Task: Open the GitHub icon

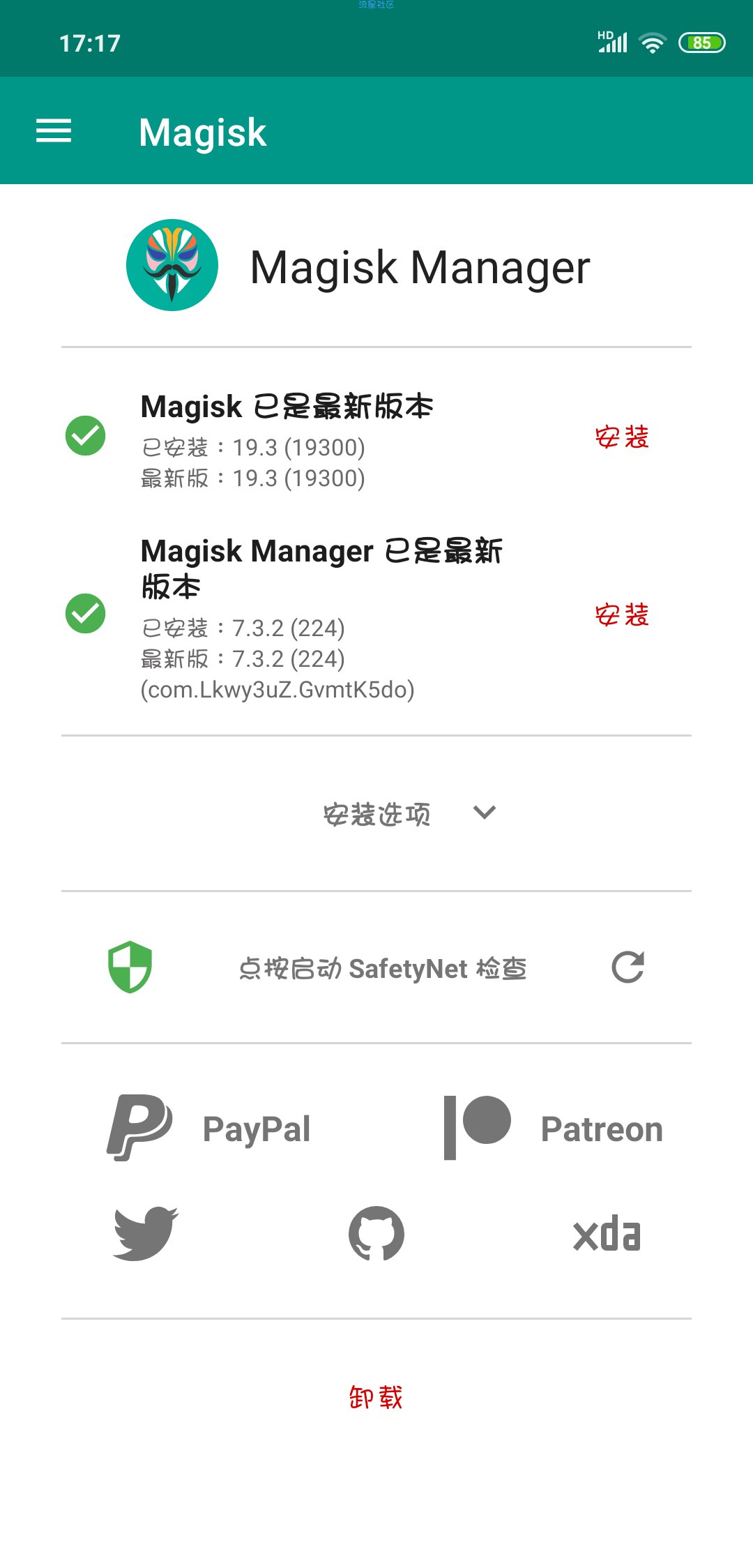Action: tap(376, 1233)
